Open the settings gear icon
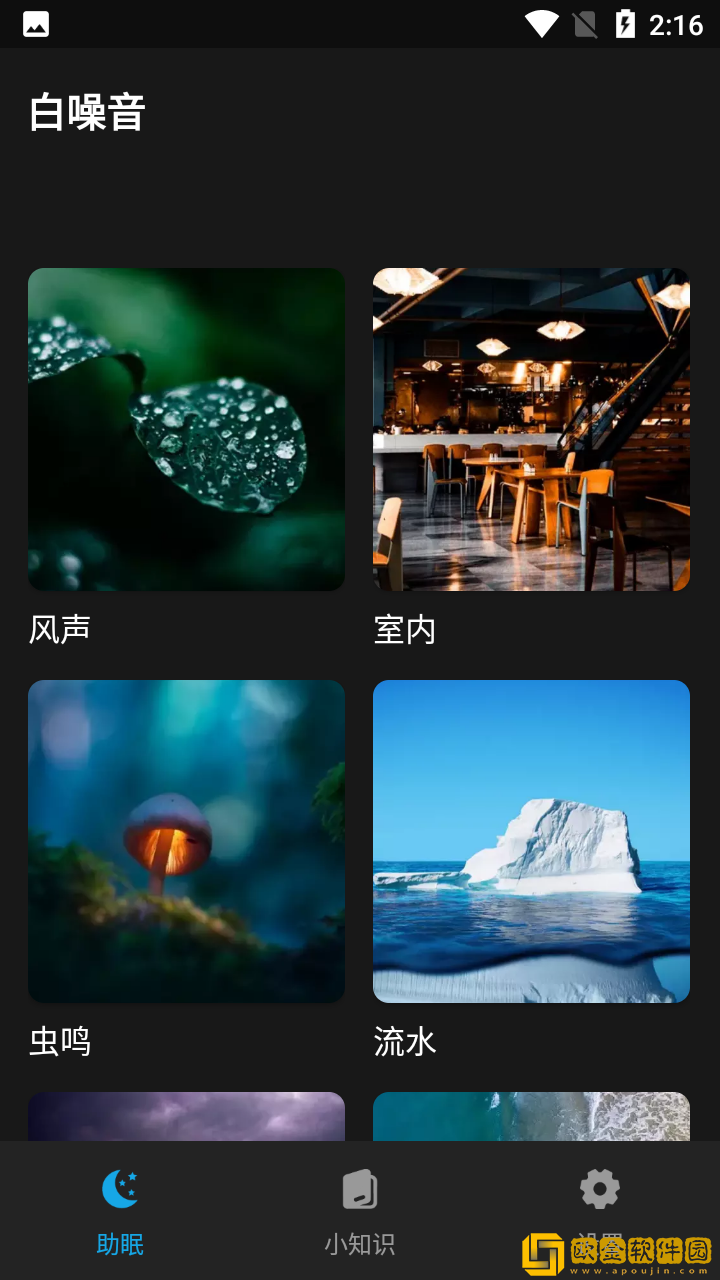Image resolution: width=720 pixels, height=1280 pixels. [599, 1188]
